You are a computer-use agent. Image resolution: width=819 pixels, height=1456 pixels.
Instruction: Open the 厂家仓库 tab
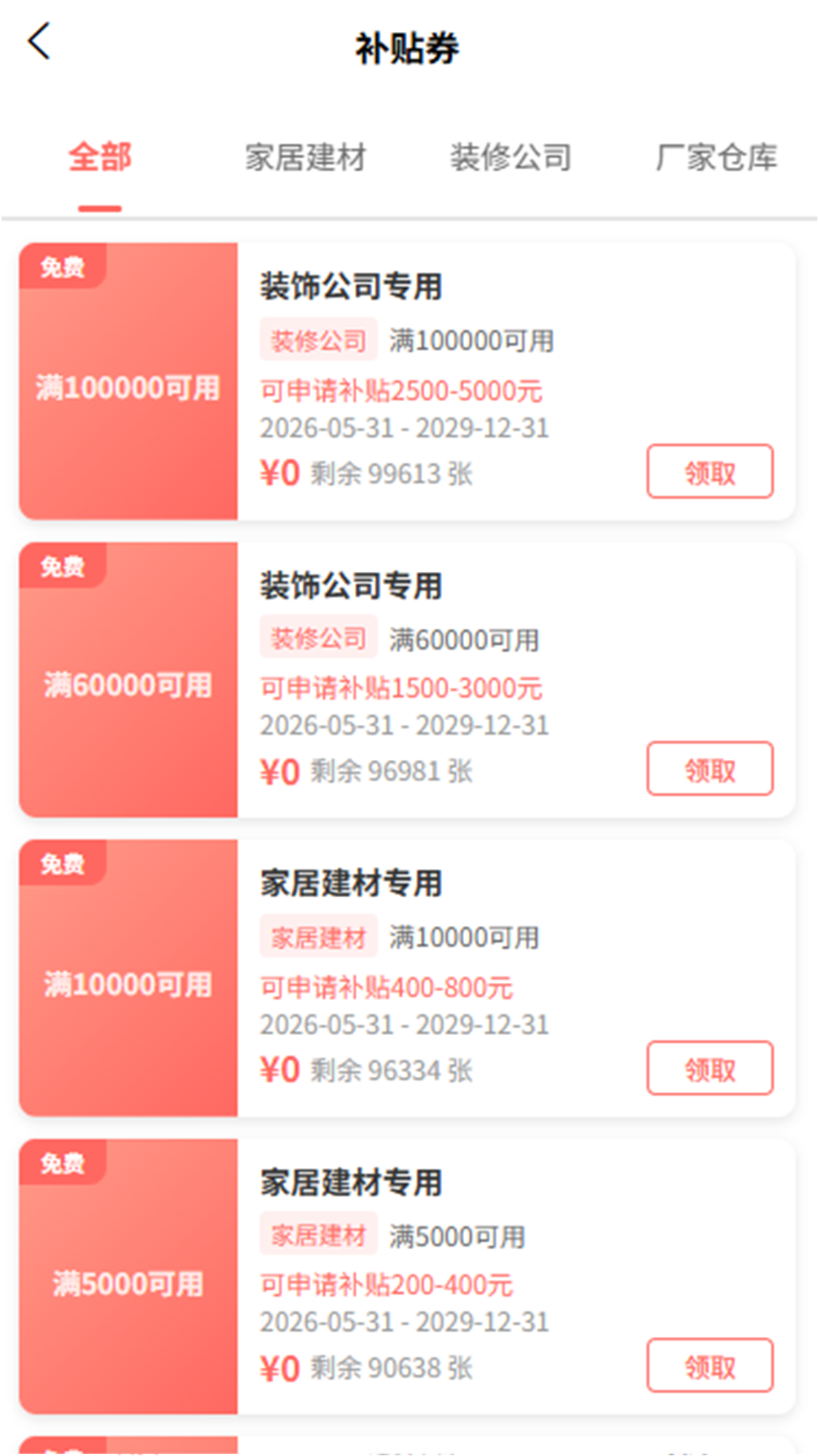[717, 158]
